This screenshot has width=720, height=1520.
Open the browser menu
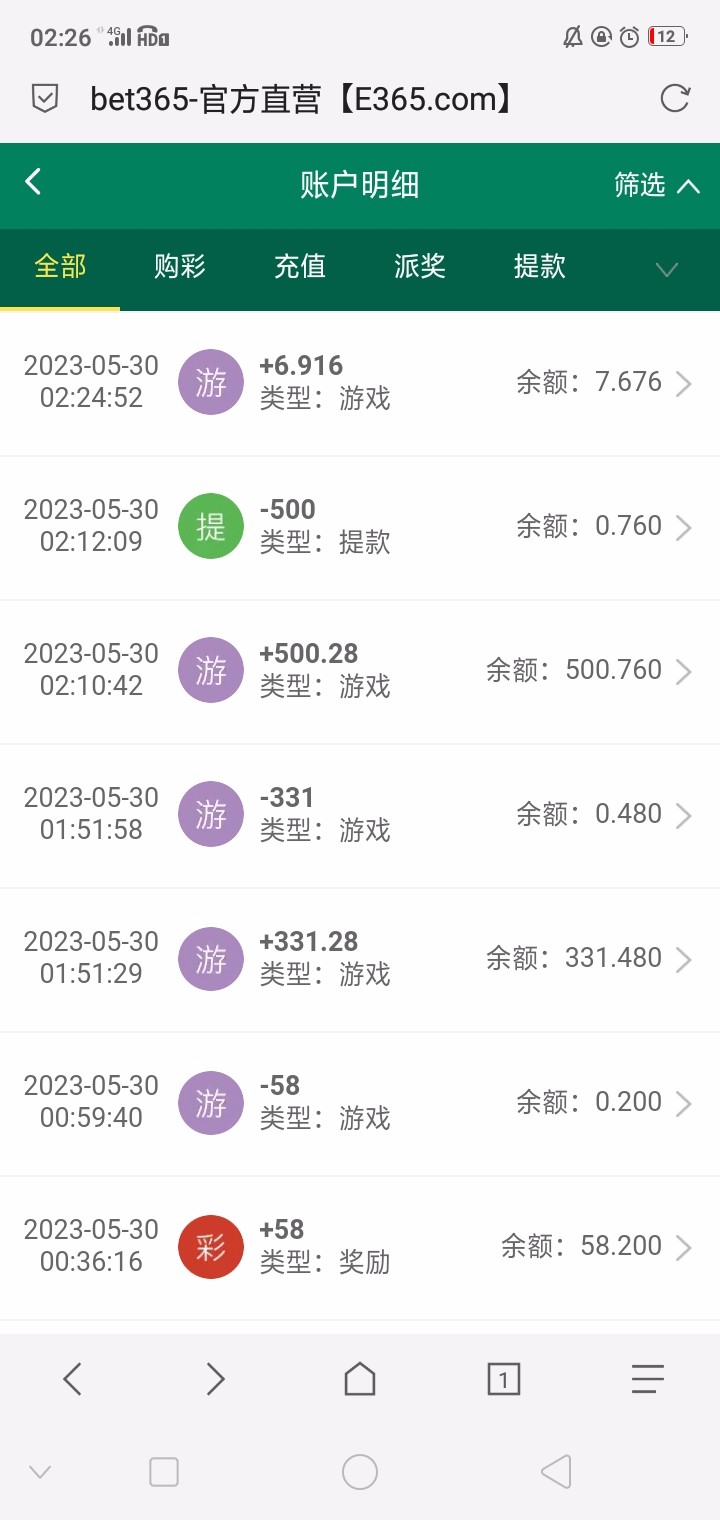(x=647, y=1380)
